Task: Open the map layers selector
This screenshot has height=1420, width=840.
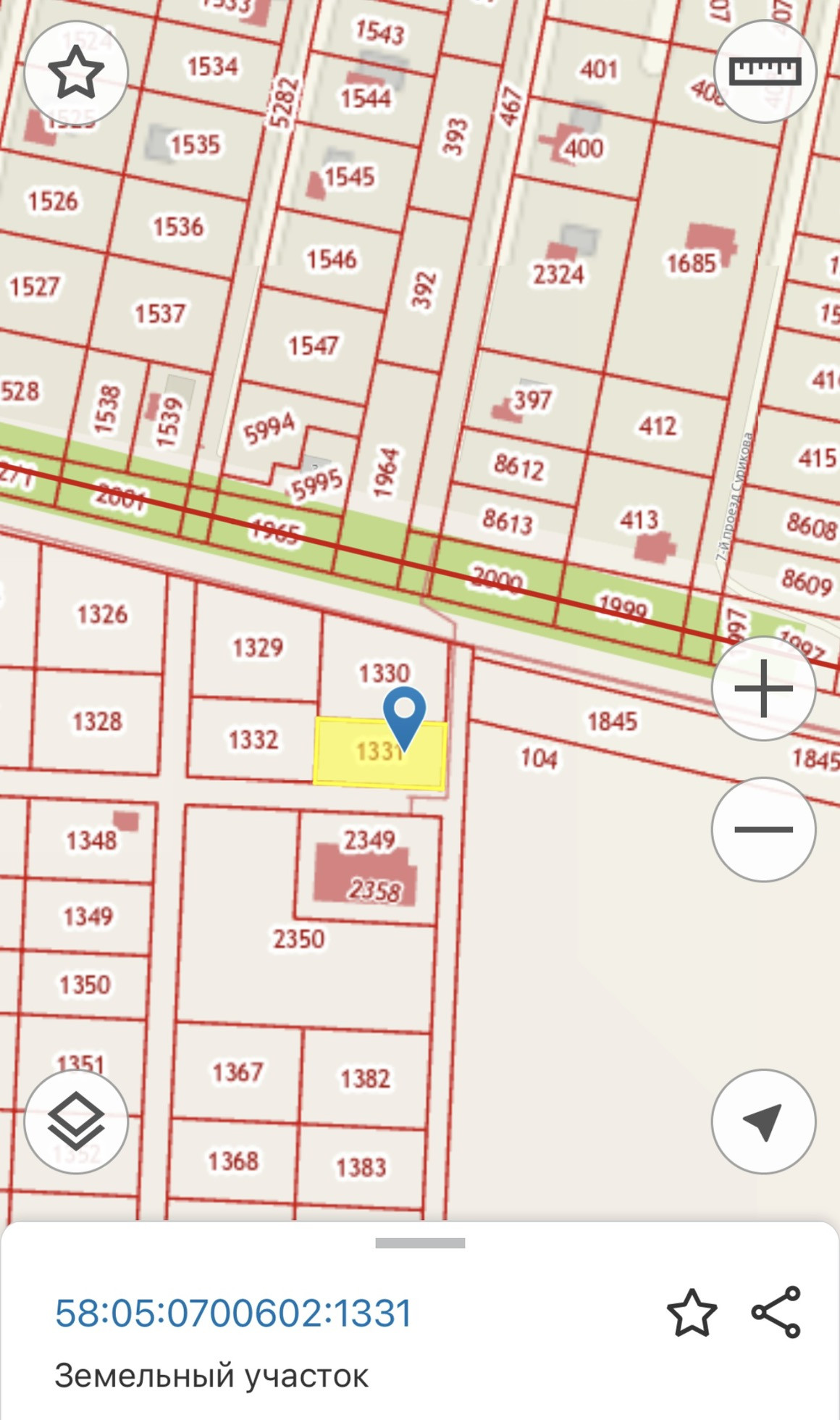Action: click(76, 1122)
